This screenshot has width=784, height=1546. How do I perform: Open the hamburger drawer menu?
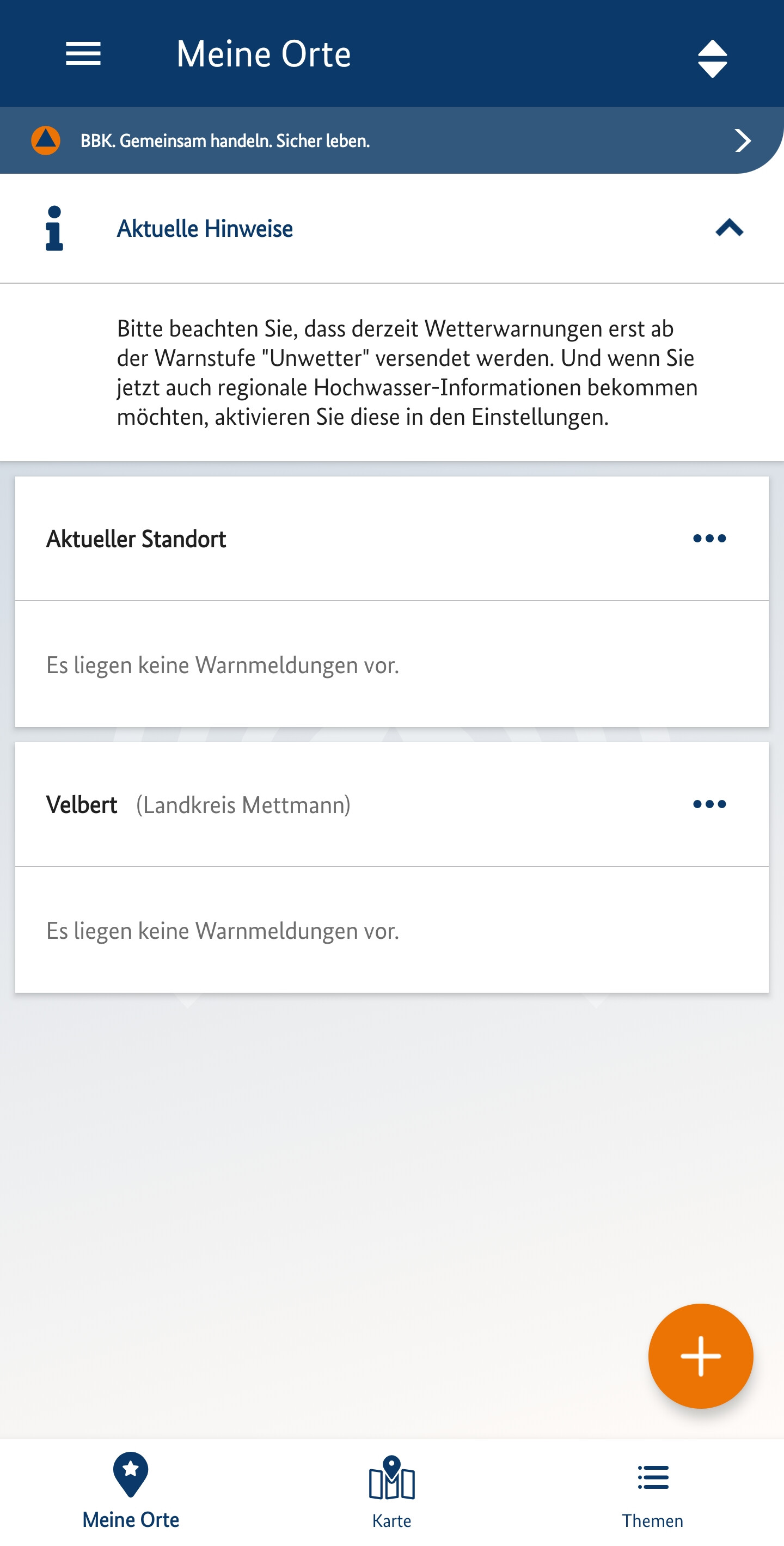click(x=83, y=54)
